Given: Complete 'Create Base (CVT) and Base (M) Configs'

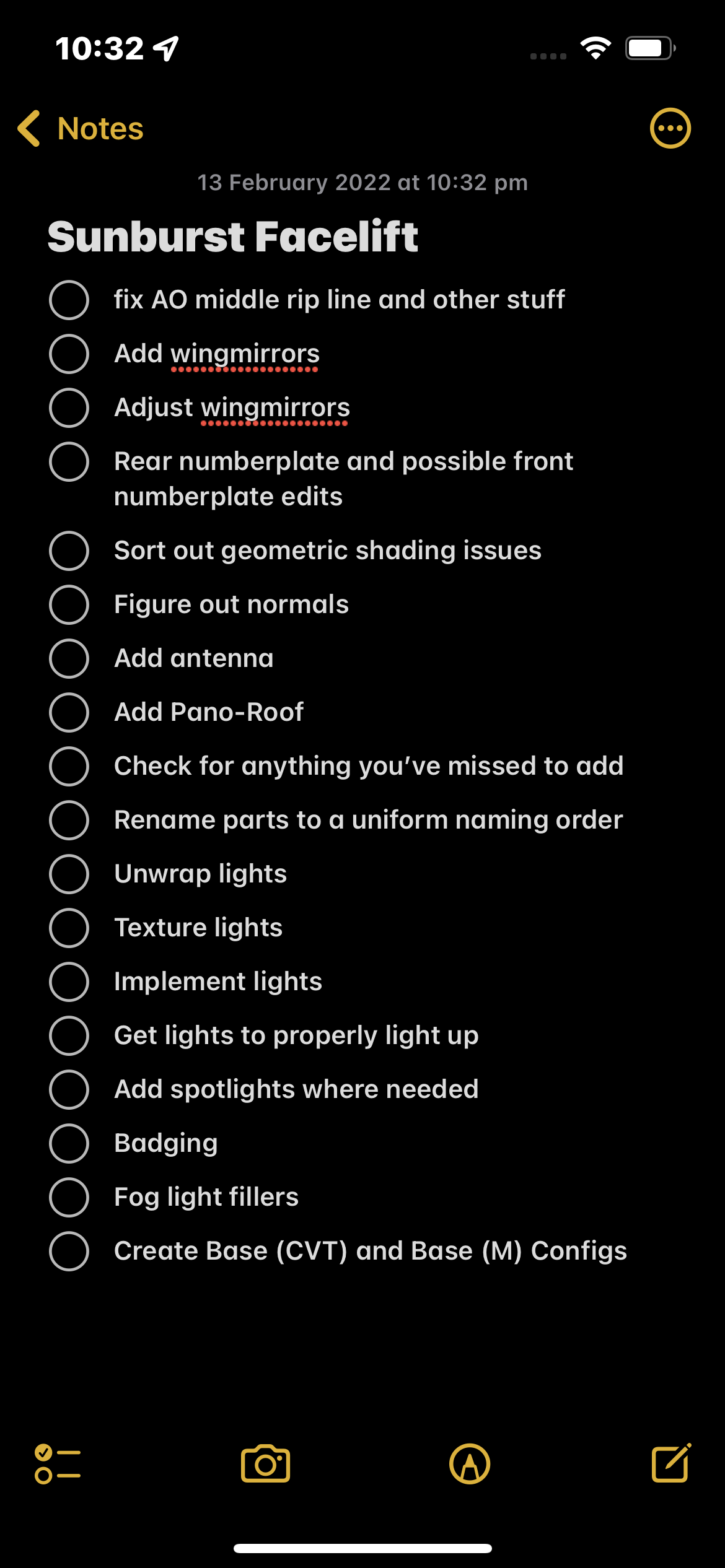Looking at the screenshot, I should (x=69, y=1251).
